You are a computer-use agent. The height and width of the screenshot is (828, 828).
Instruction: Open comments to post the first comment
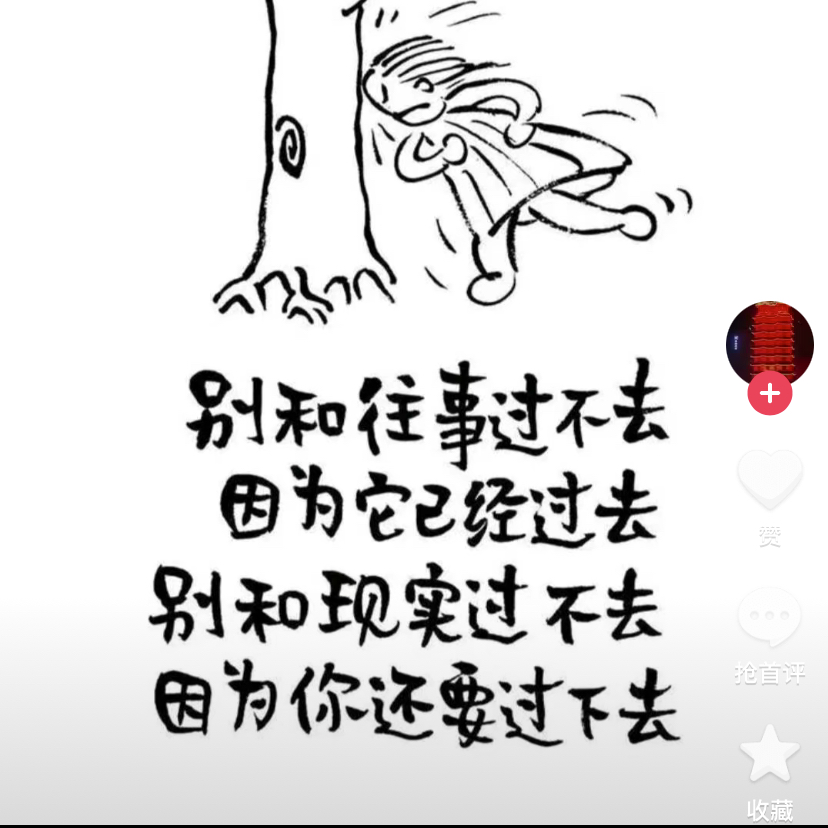coord(769,620)
